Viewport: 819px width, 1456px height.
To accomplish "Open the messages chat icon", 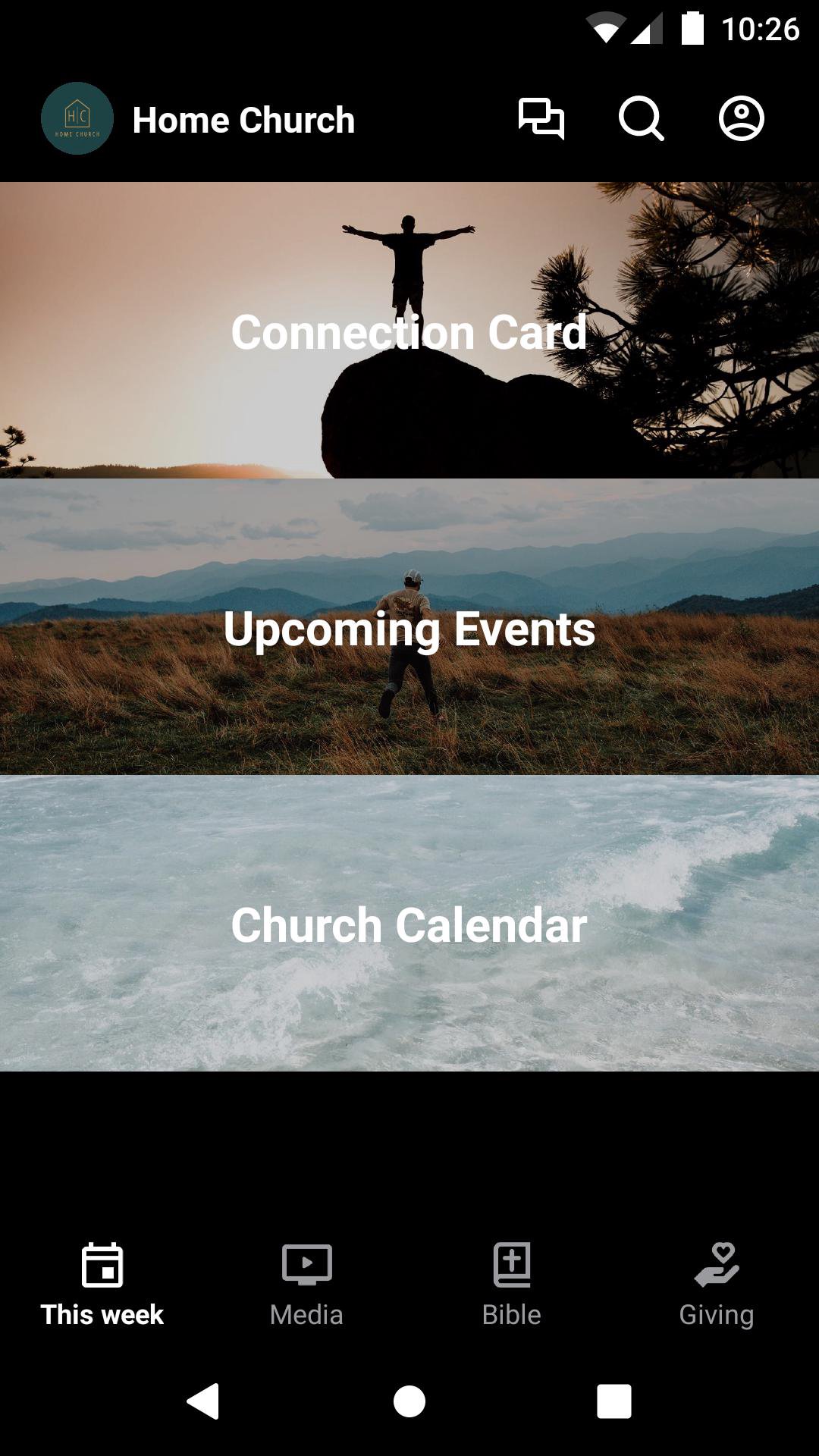I will [x=541, y=119].
